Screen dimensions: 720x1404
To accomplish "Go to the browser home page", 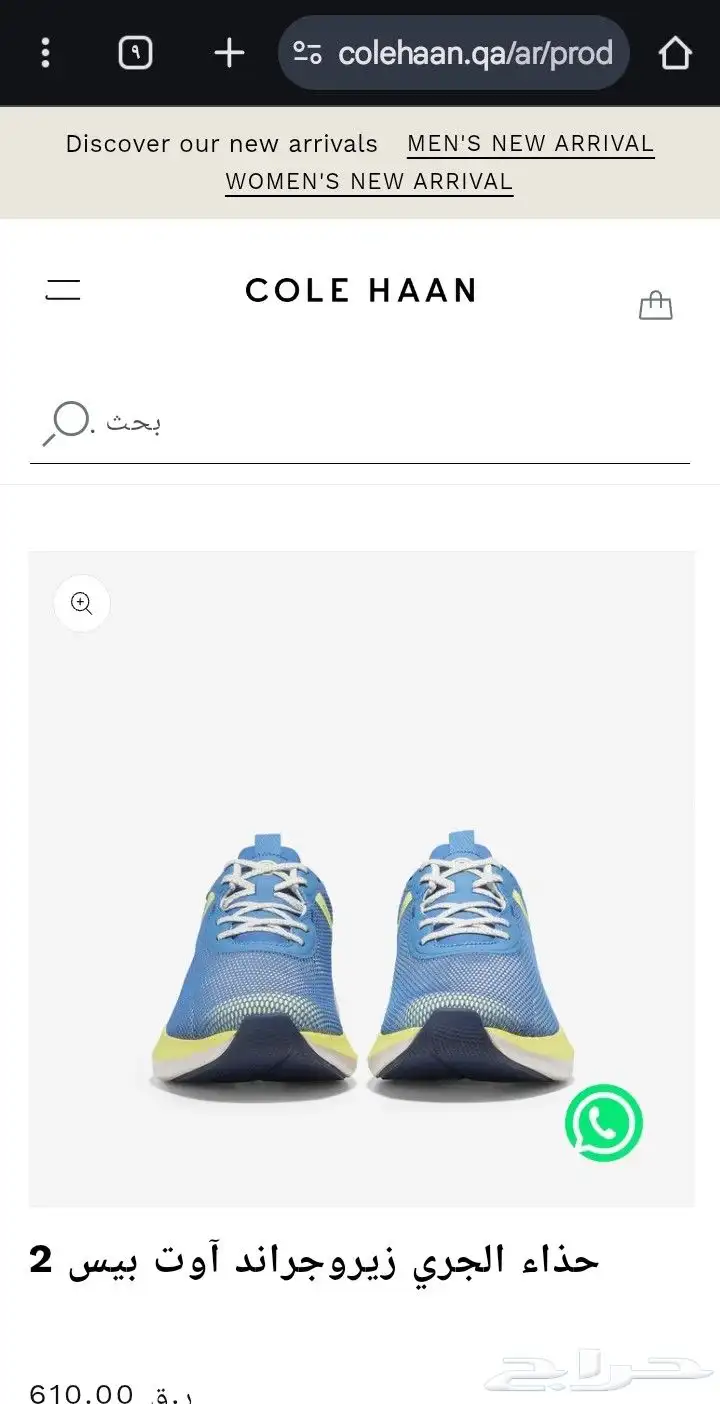I will coord(675,53).
